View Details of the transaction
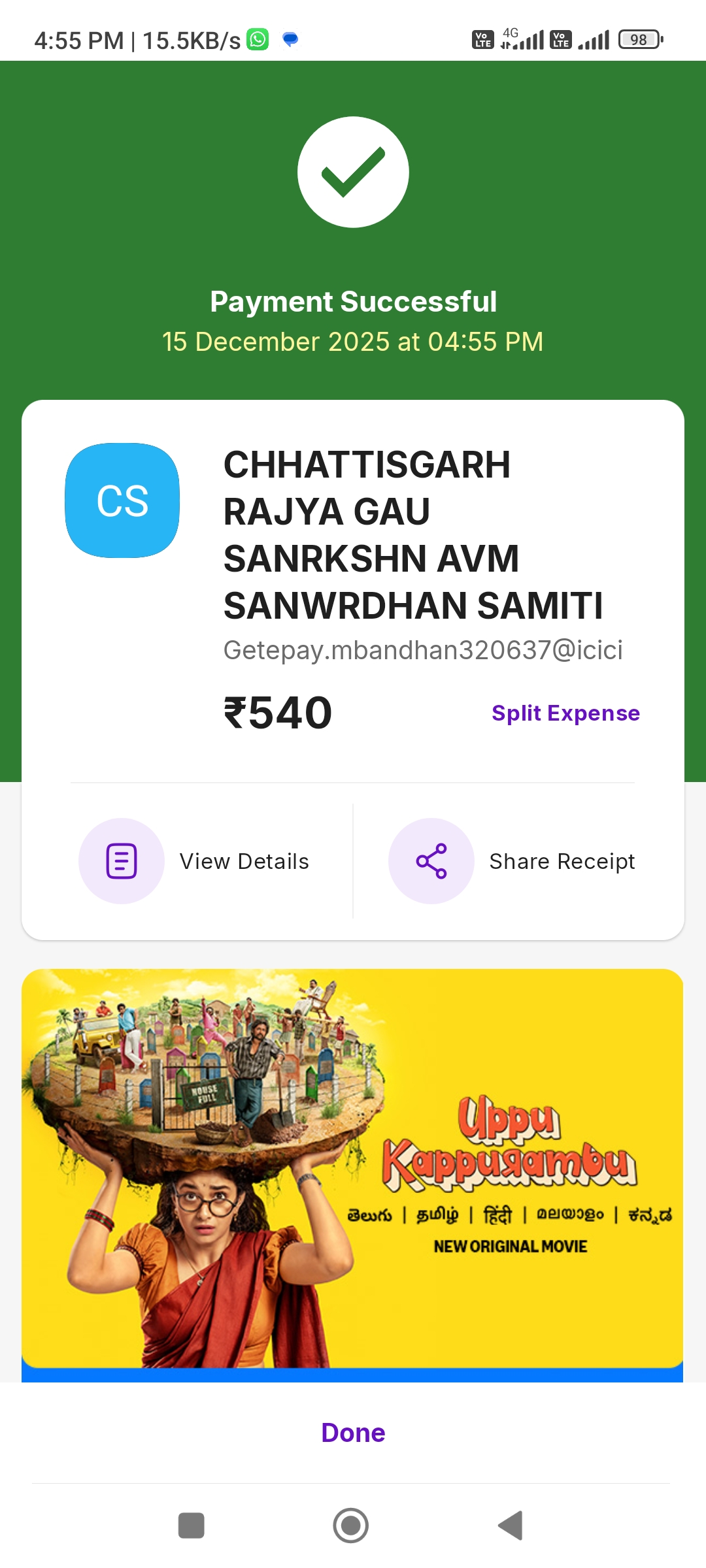This screenshot has height=1568, width=706. (194, 861)
